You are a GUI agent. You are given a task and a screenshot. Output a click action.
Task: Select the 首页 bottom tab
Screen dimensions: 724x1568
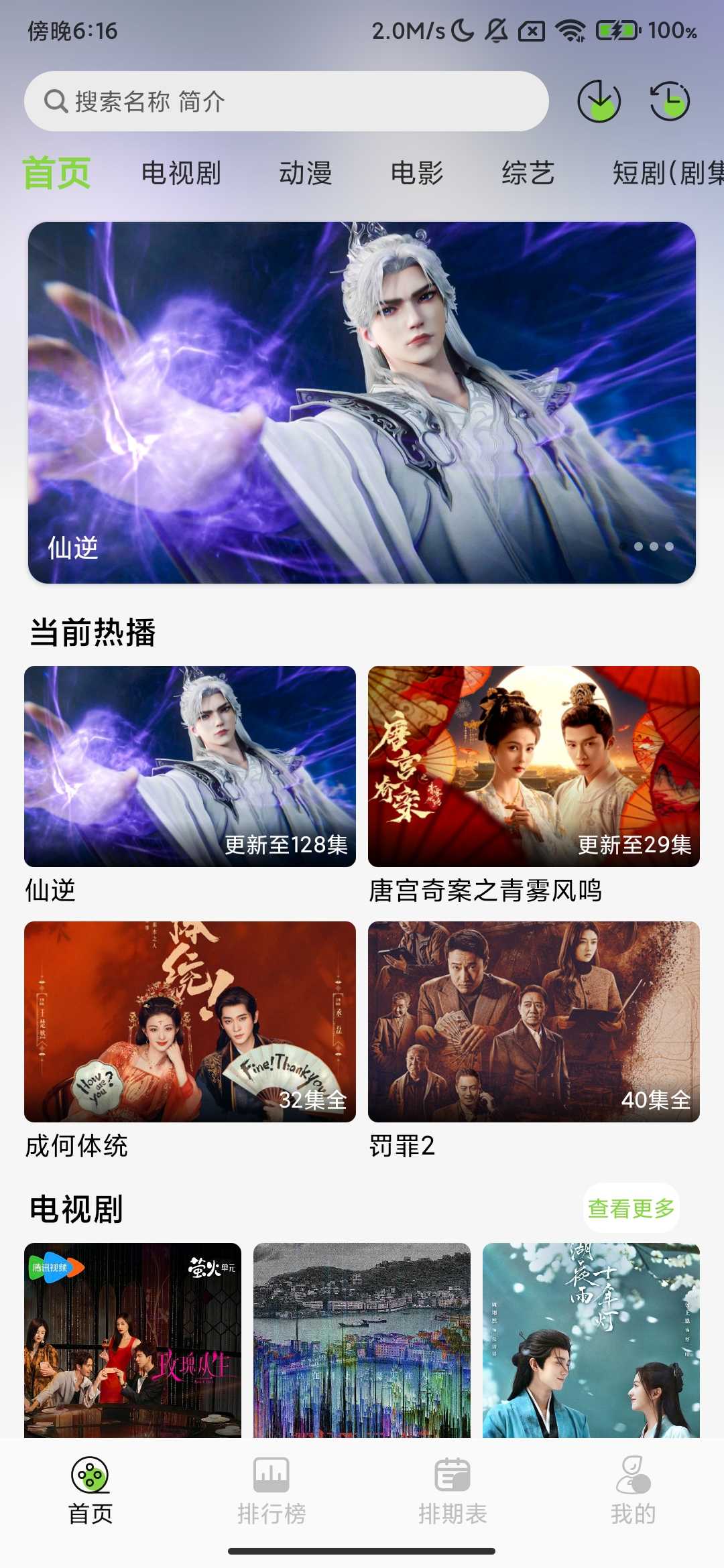click(90, 1488)
